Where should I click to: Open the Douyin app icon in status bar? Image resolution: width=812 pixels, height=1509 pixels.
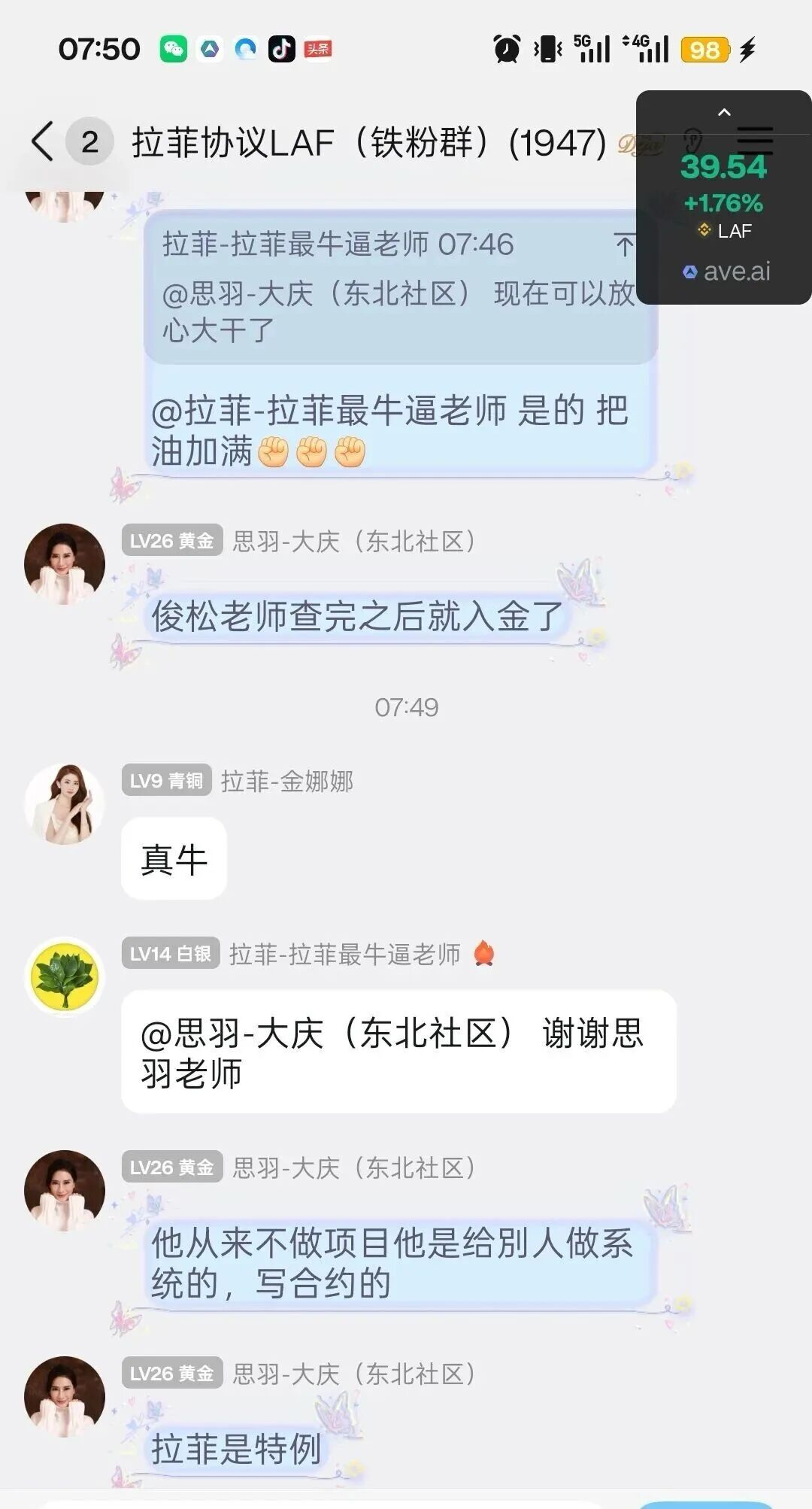point(282,47)
